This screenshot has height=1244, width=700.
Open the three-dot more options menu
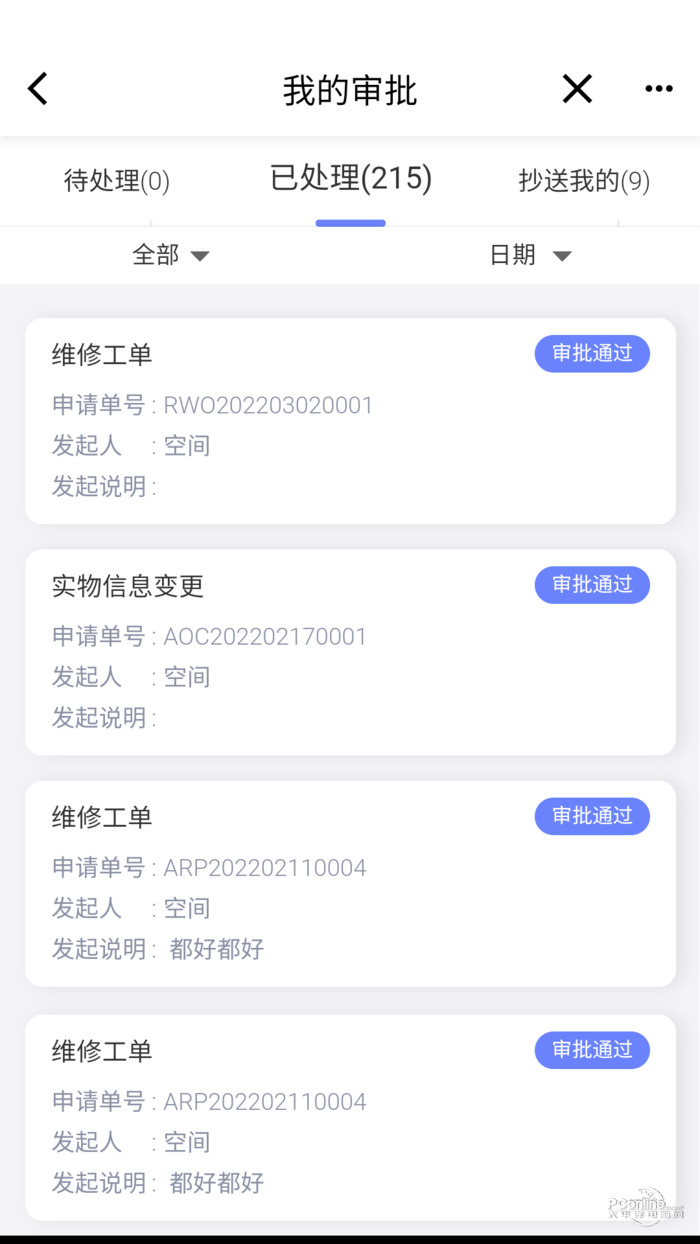pyautogui.click(x=658, y=89)
